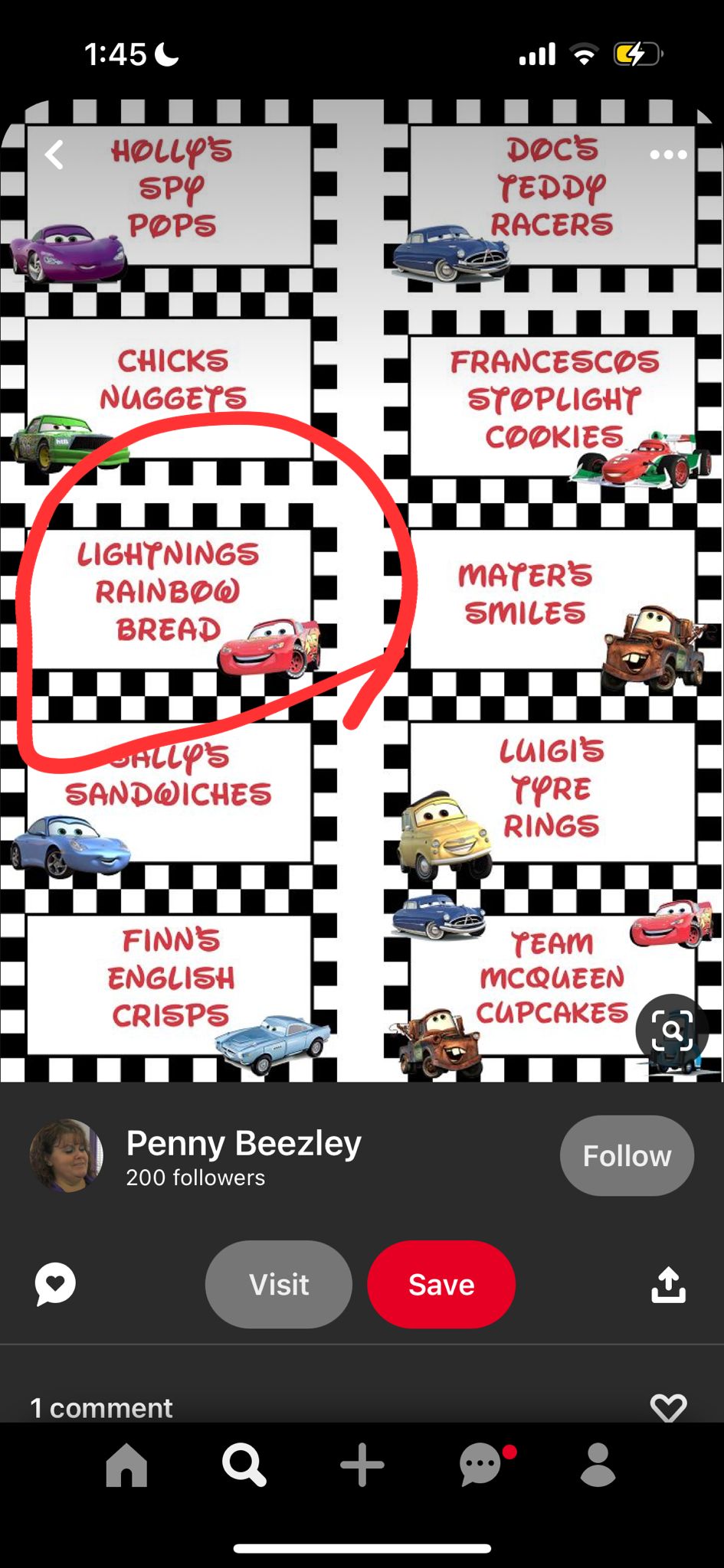Visit the pin's source site
The width and height of the screenshot is (724, 1568).
coord(279,1284)
